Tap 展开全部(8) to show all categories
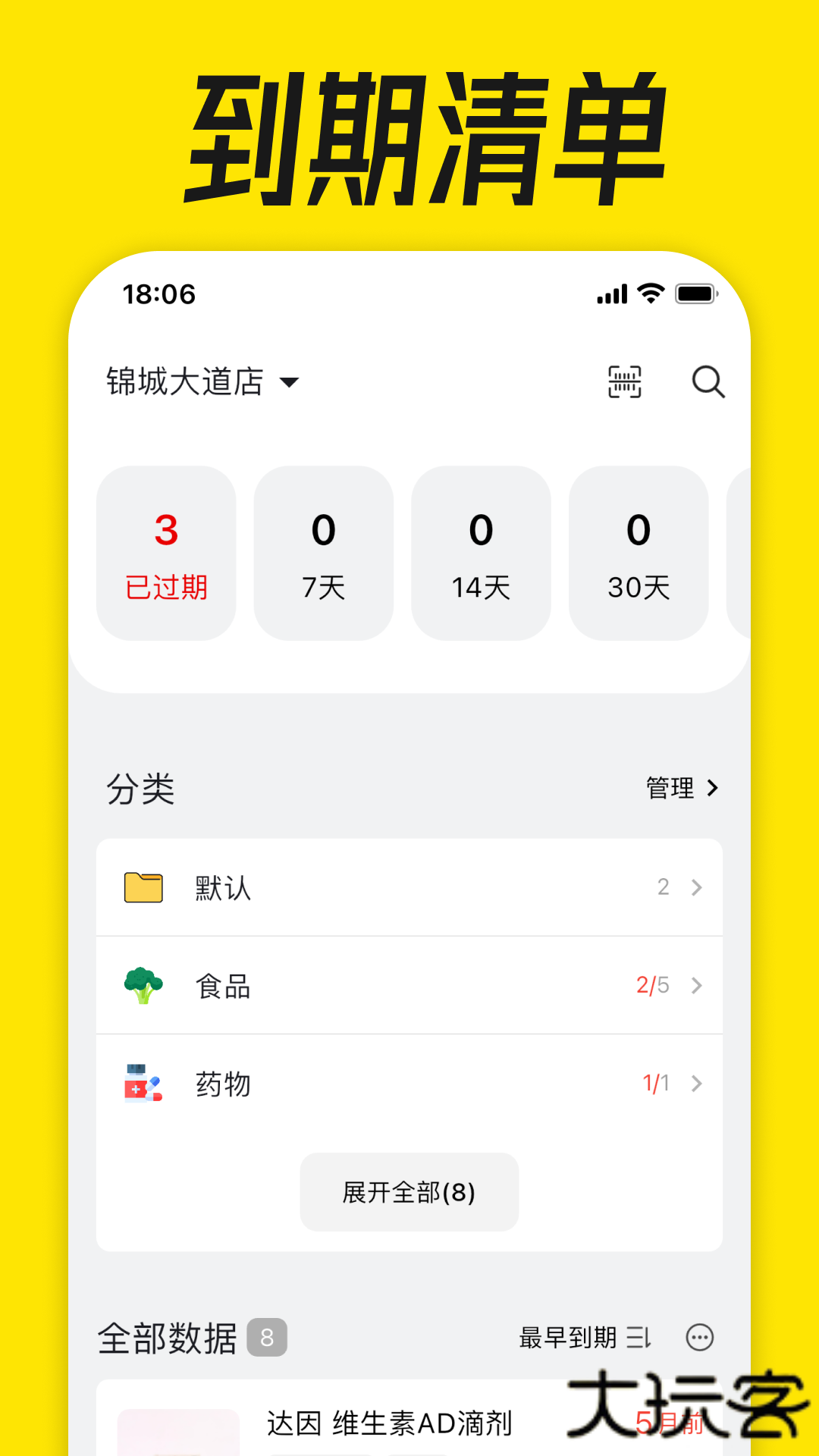The width and height of the screenshot is (819, 1456). [x=409, y=1192]
